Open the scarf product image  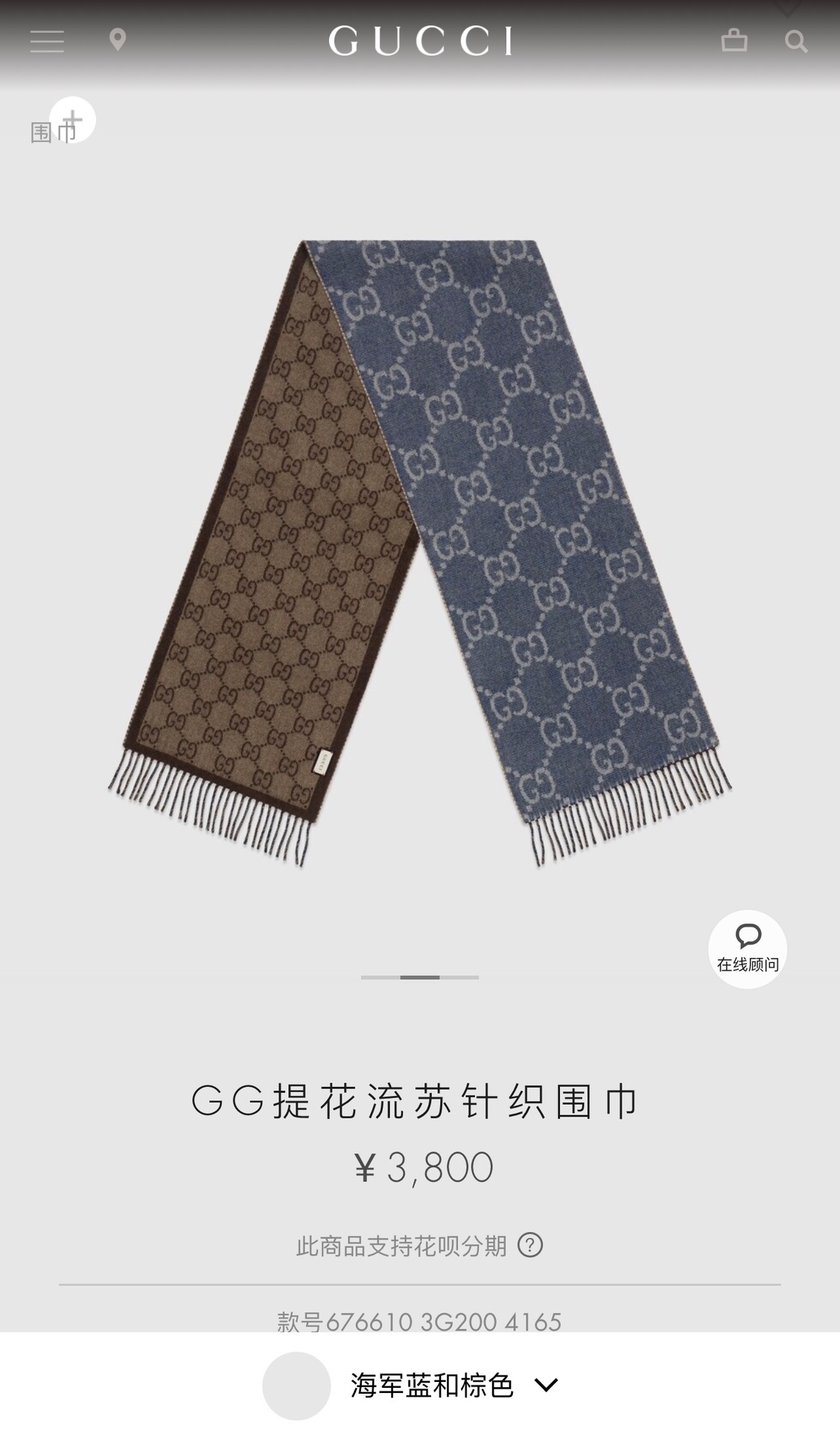click(x=420, y=553)
